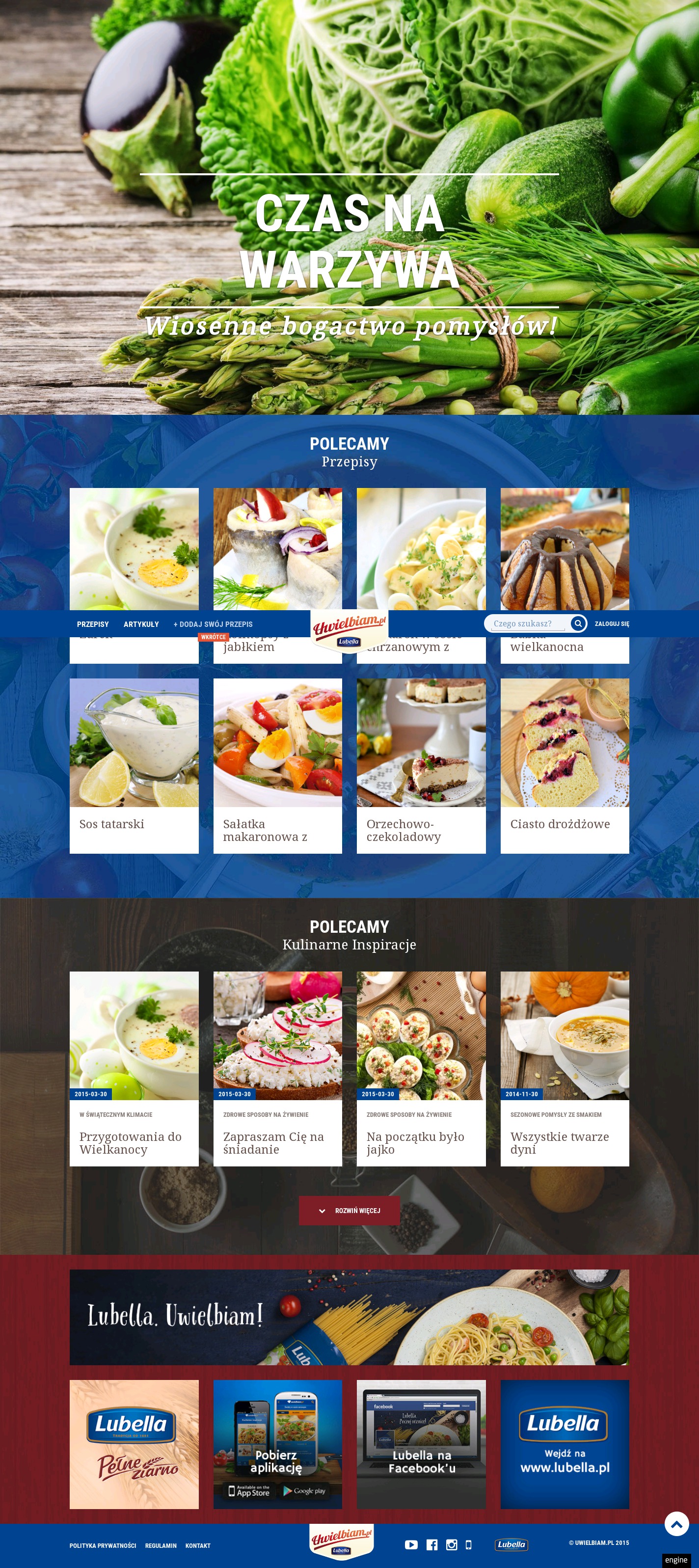
Task: Select Dodaj swój przepis link
Action: 213,624
